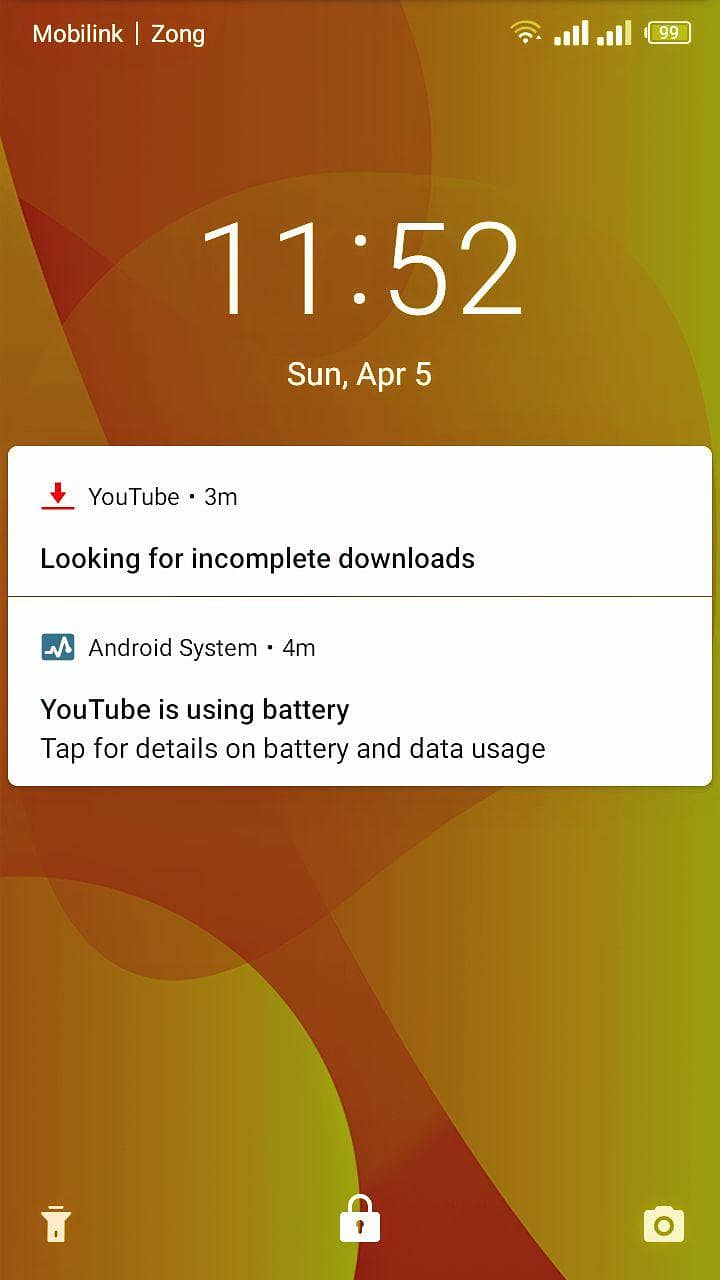Tap the Zong carrier label

178,33
